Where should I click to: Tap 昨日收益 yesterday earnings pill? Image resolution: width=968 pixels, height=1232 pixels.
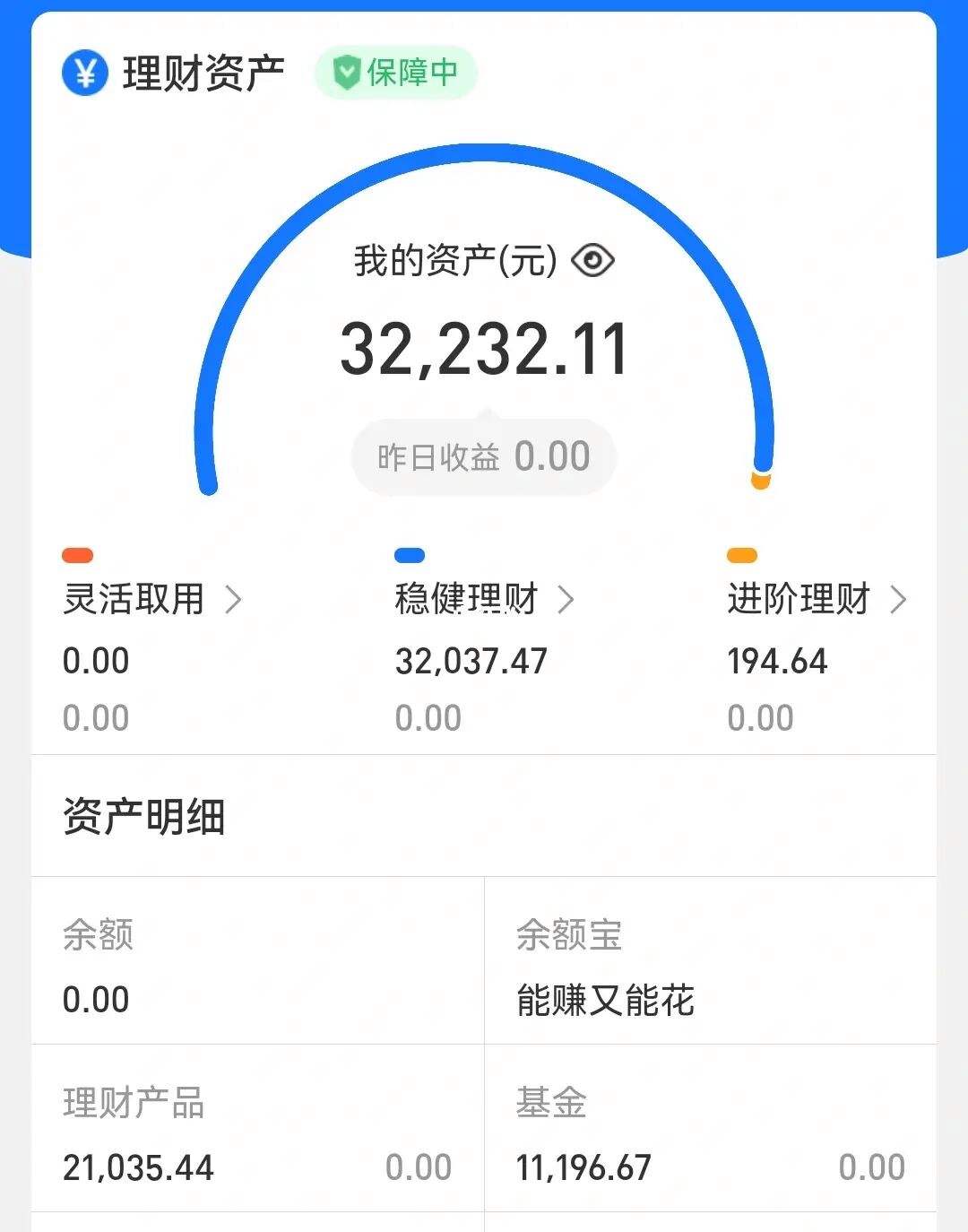click(484, 457)
